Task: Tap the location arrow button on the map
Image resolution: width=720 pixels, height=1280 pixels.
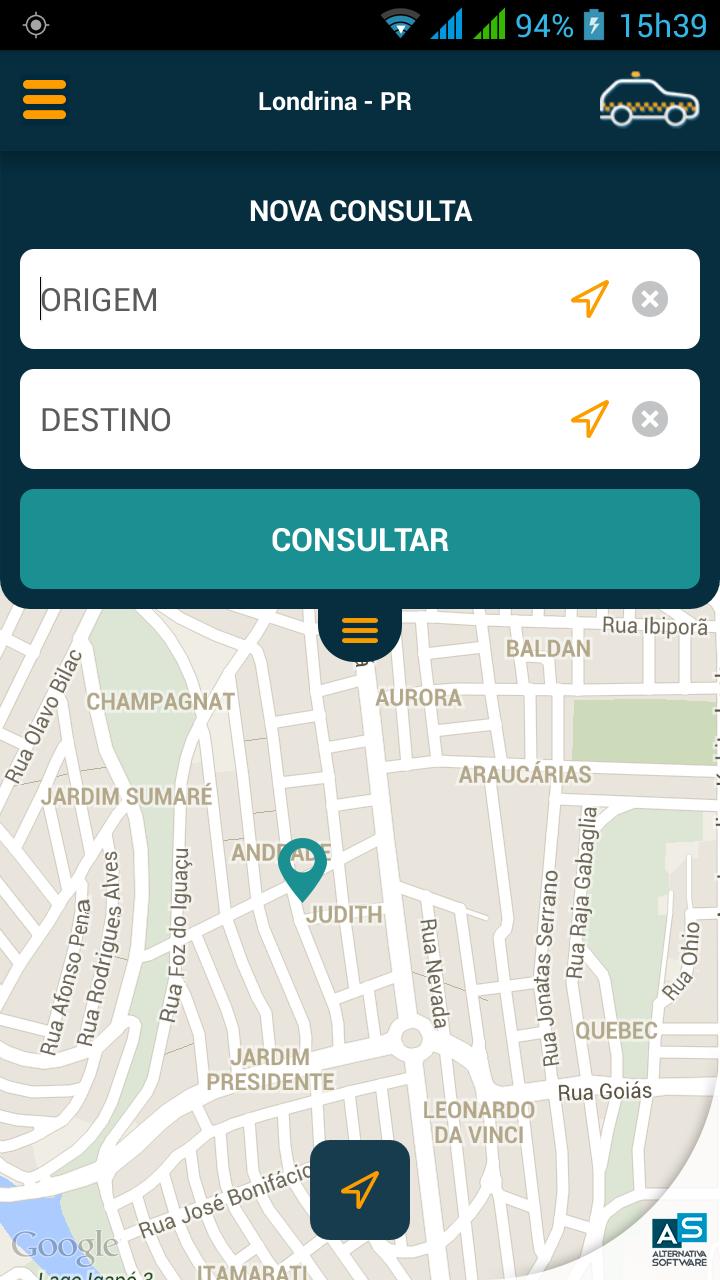Action: pos(360,1190)
